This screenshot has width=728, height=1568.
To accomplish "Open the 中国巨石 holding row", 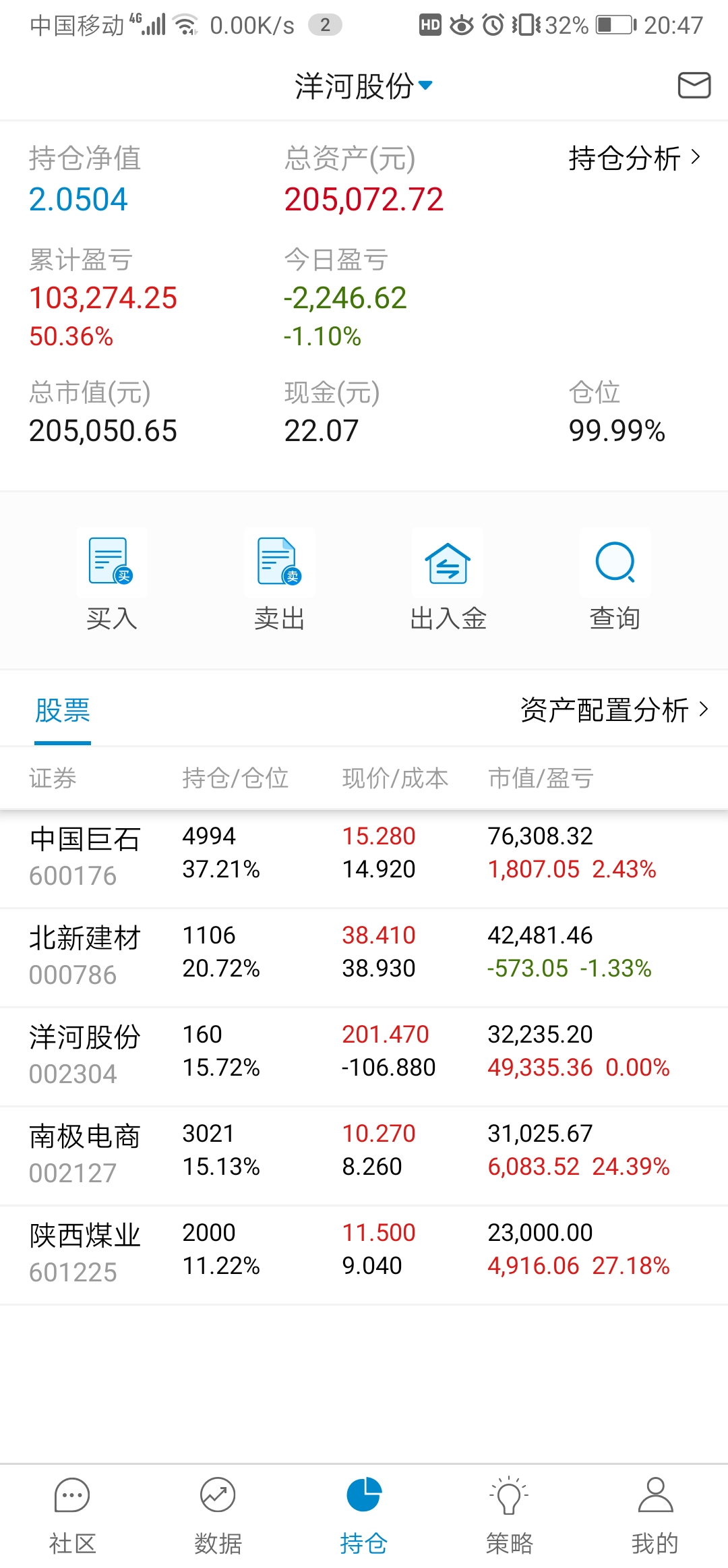I will (364, 855).
